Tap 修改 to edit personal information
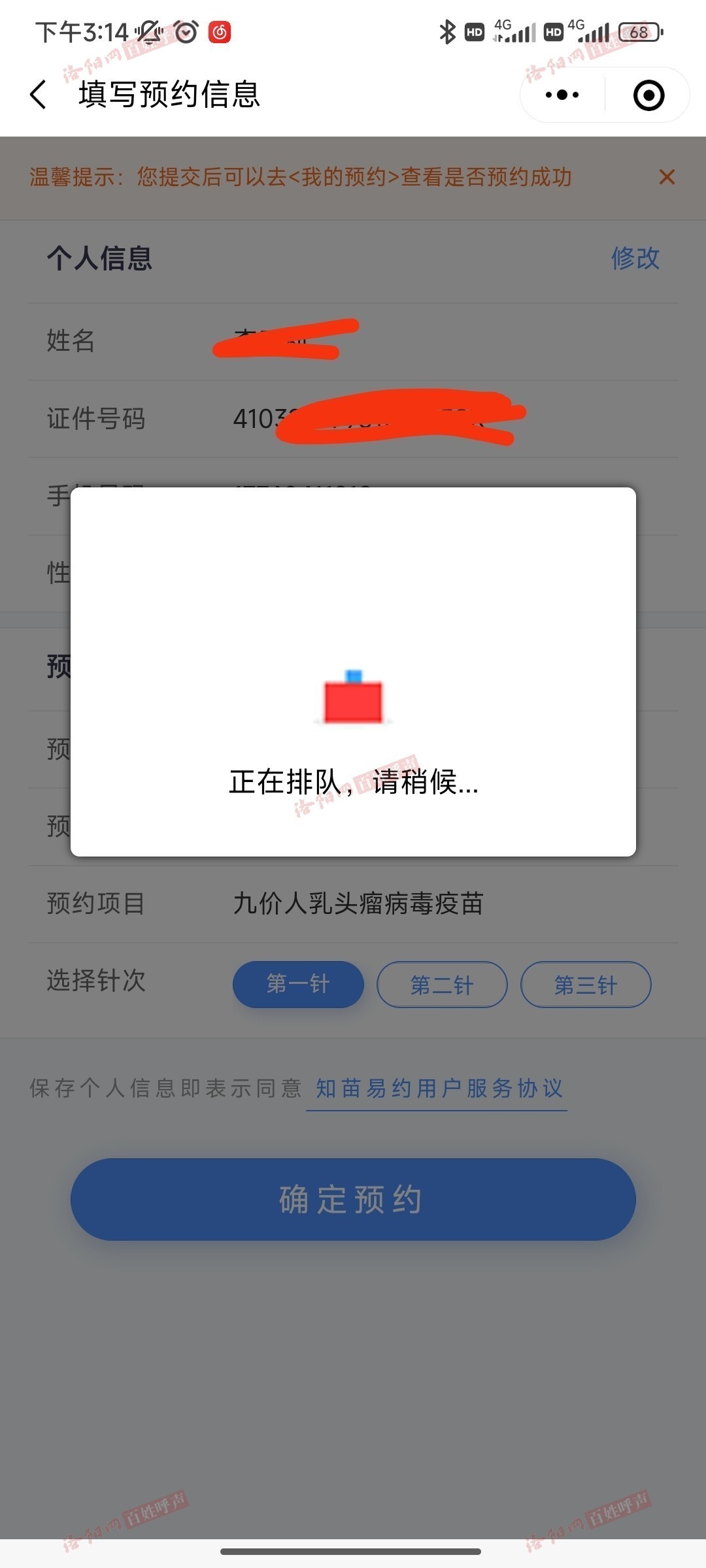Image resolution: width=706 pixels, height=1568 pixels. (635, 258)
